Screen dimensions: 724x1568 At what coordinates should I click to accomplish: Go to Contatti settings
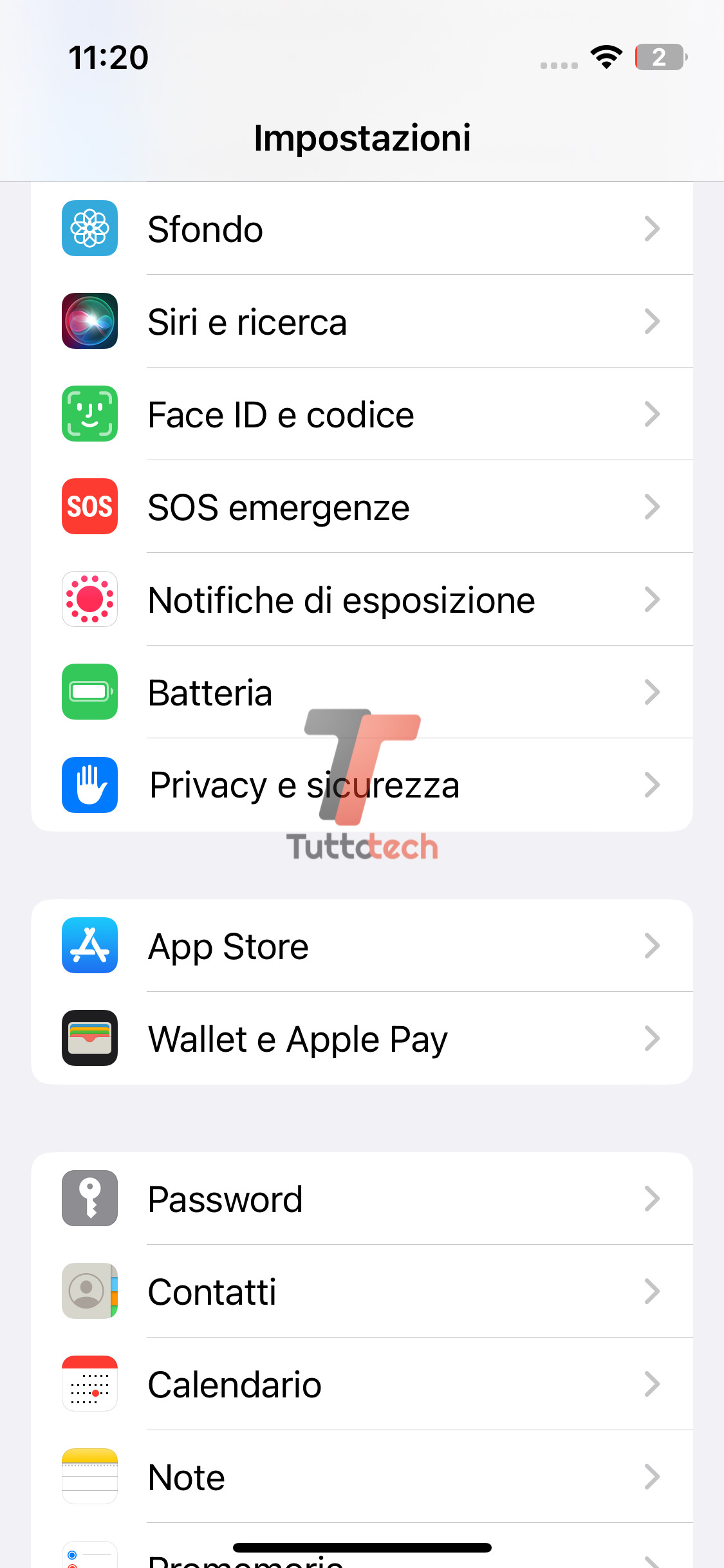362,1292
